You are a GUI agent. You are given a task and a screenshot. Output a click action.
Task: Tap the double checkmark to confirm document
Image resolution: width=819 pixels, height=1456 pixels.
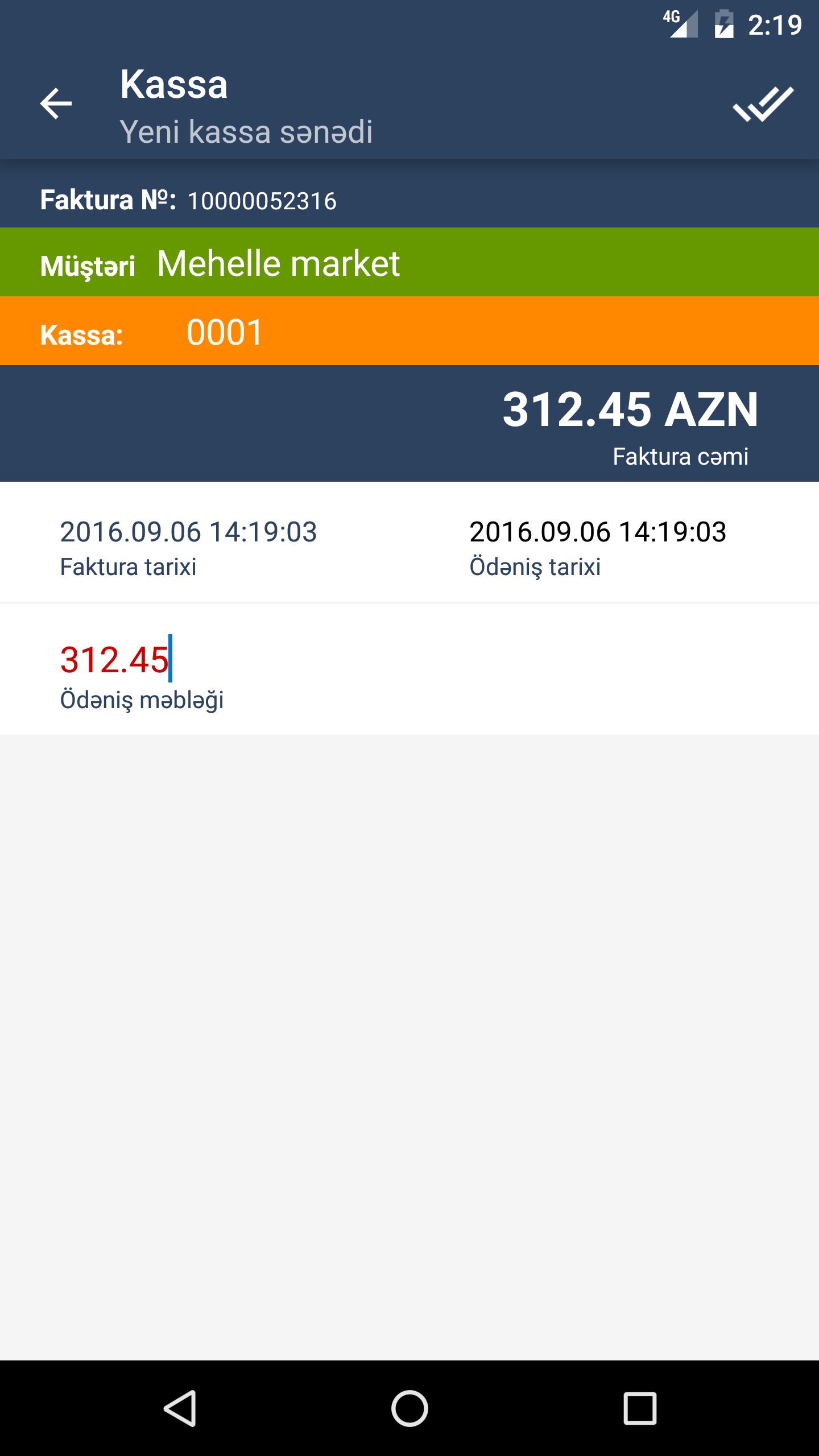764,105
